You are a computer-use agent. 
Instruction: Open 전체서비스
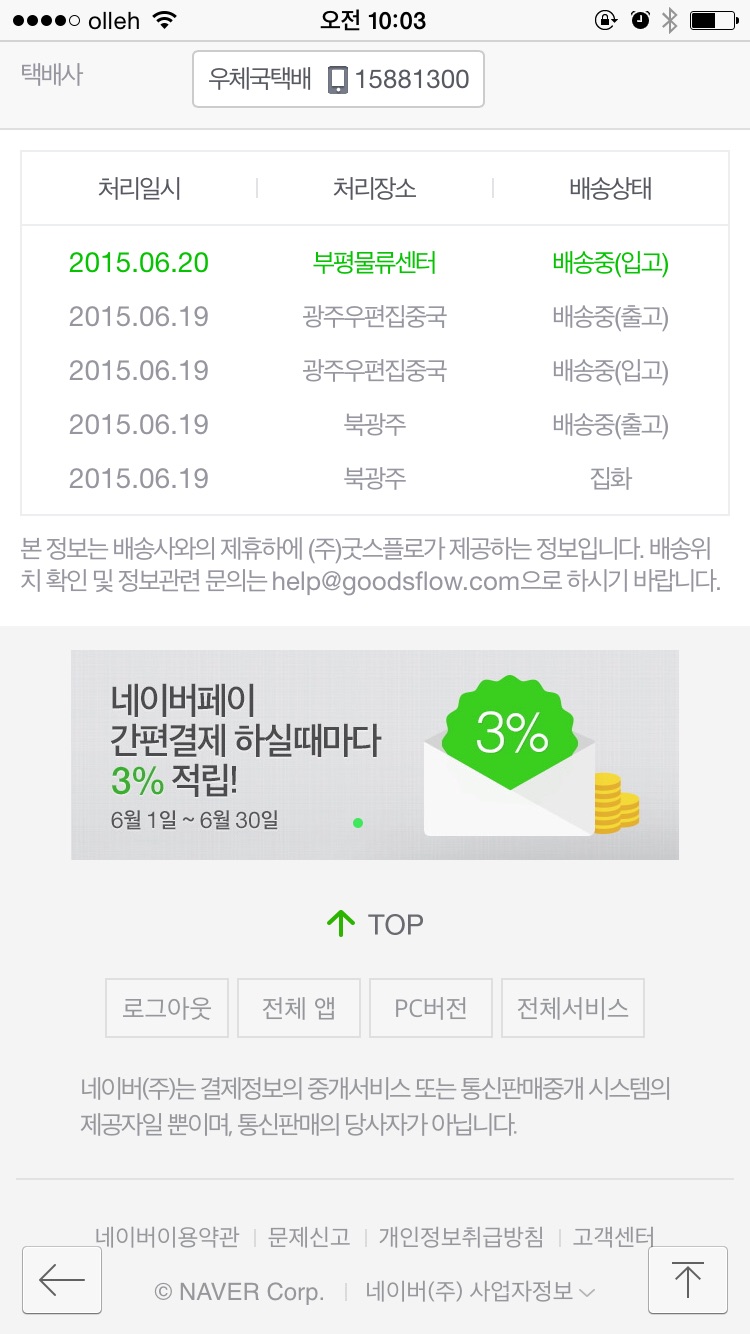coord(572,1008)
